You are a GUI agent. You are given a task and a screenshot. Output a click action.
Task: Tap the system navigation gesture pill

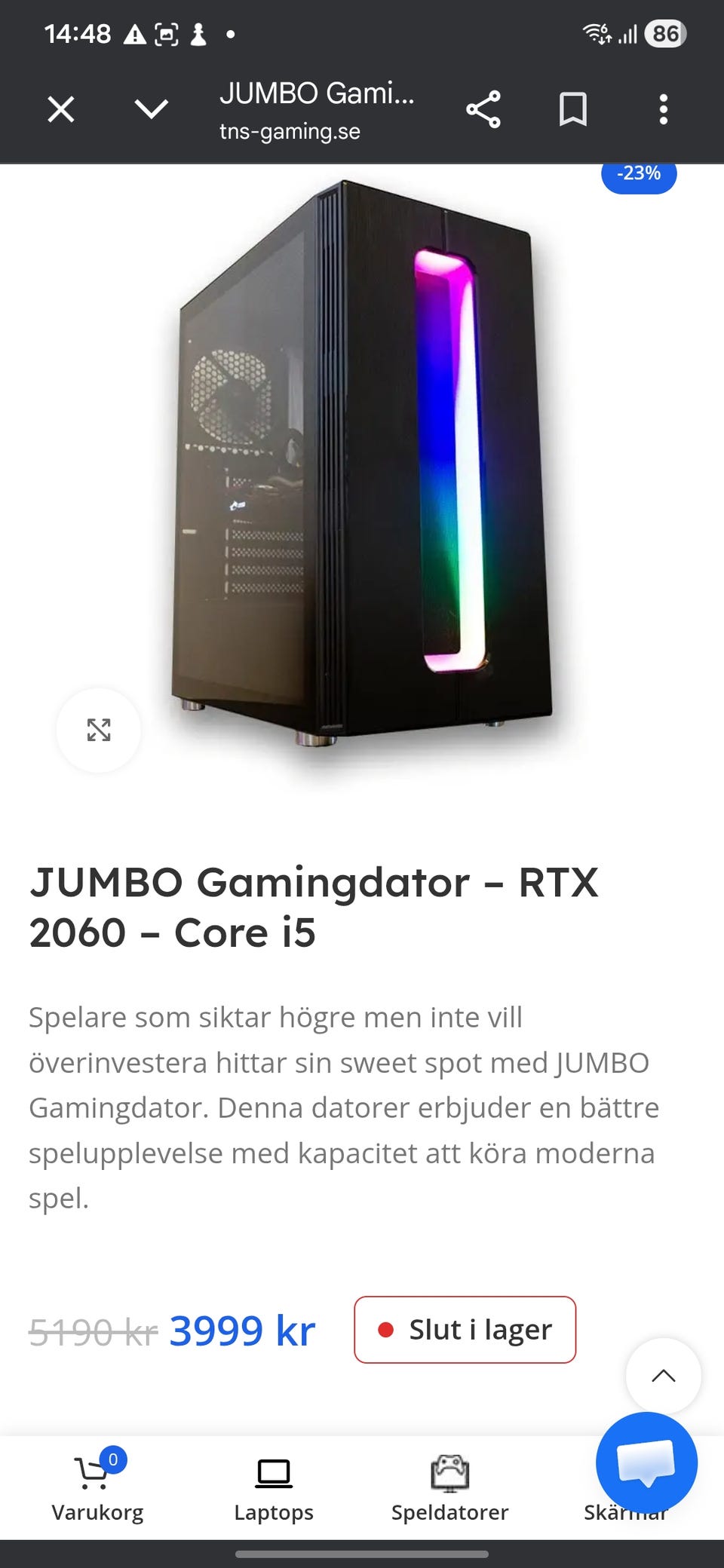(362, 1554)
